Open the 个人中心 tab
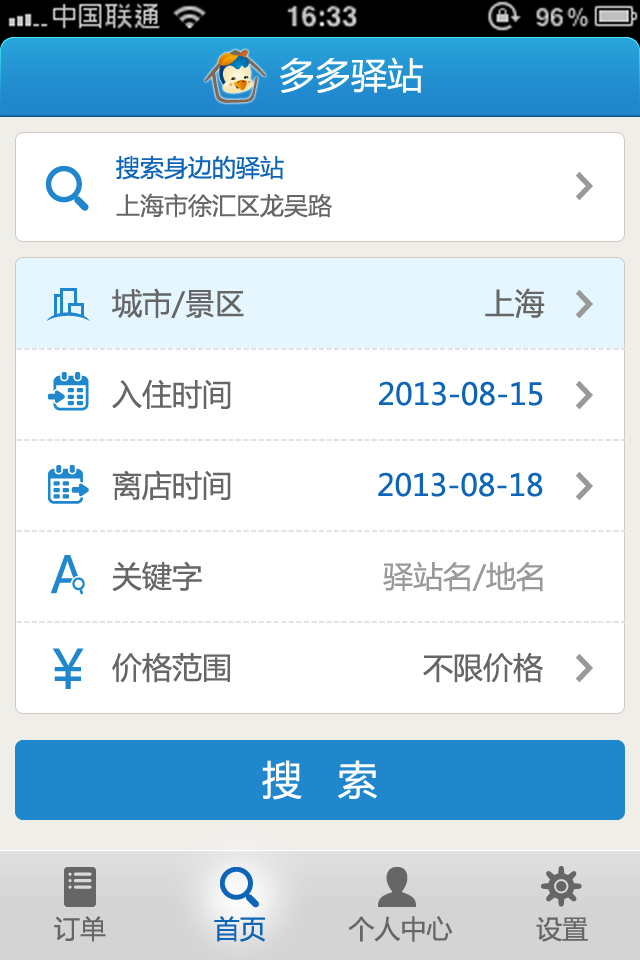The height and width of the screenshot is (960, 640). [399, 905]
